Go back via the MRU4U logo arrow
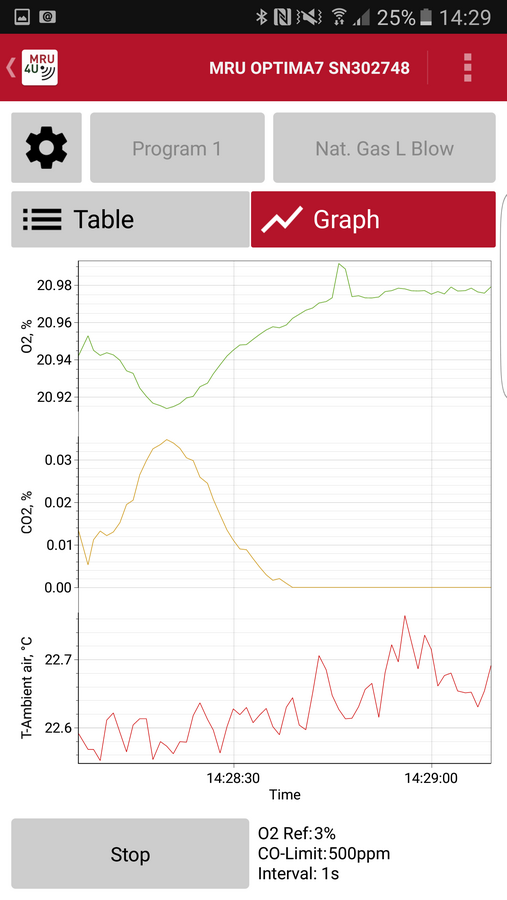The height and width of the screenshot is (900, 507). point(32,67)
